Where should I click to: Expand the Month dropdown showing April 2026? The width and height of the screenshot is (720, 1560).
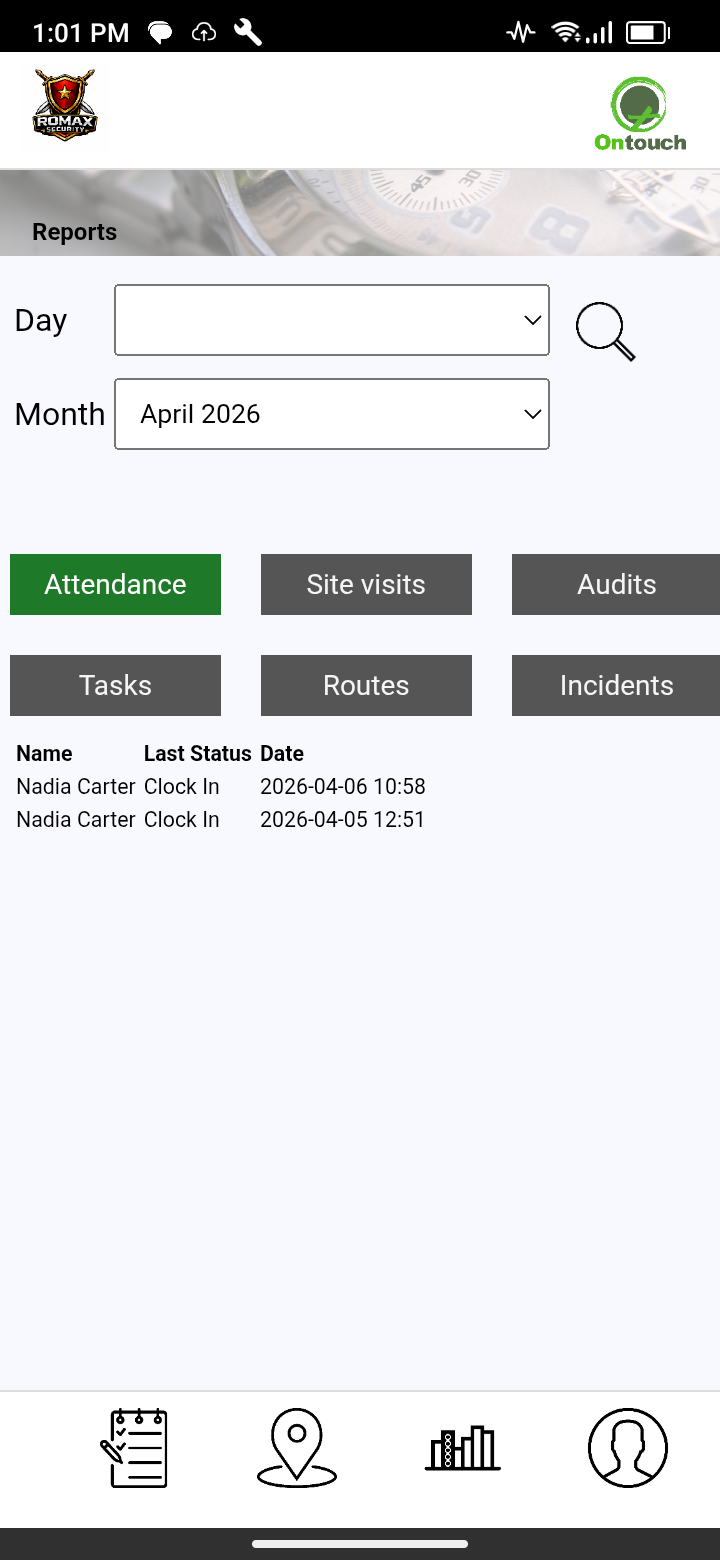click(x=332, y=414)
